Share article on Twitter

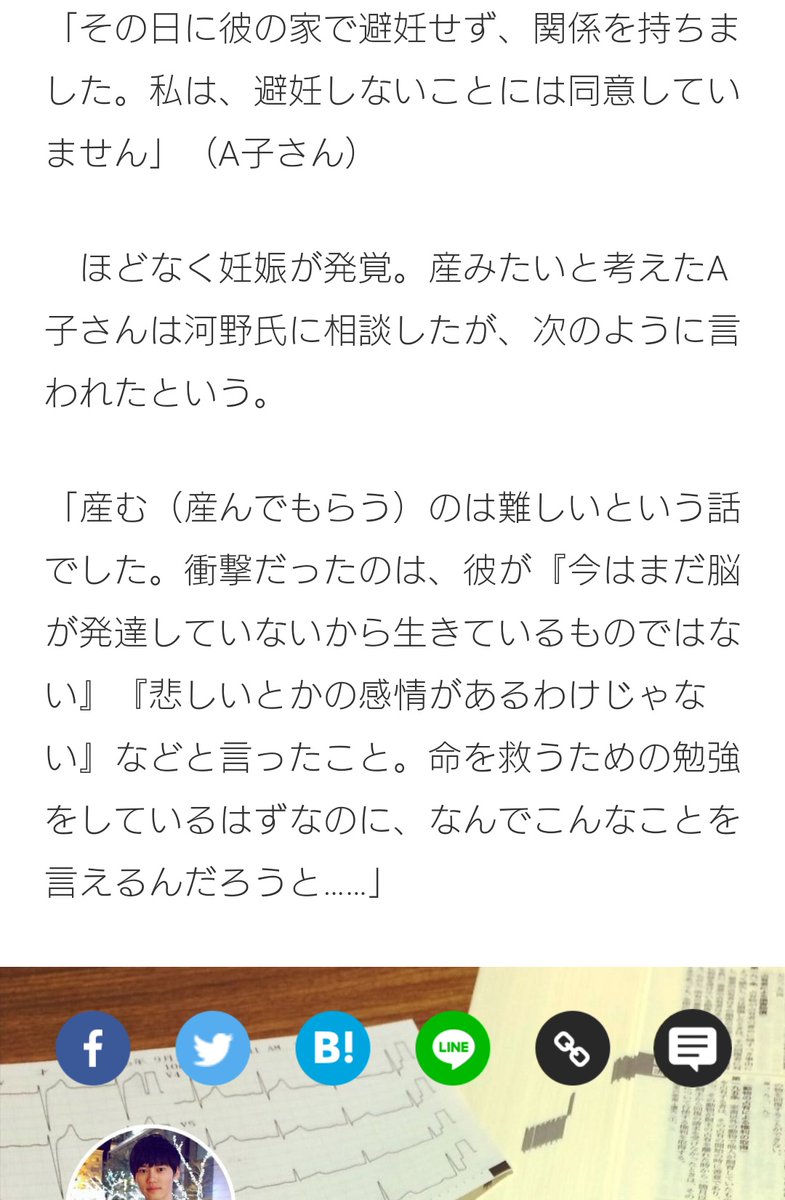tap(213, 1048)
